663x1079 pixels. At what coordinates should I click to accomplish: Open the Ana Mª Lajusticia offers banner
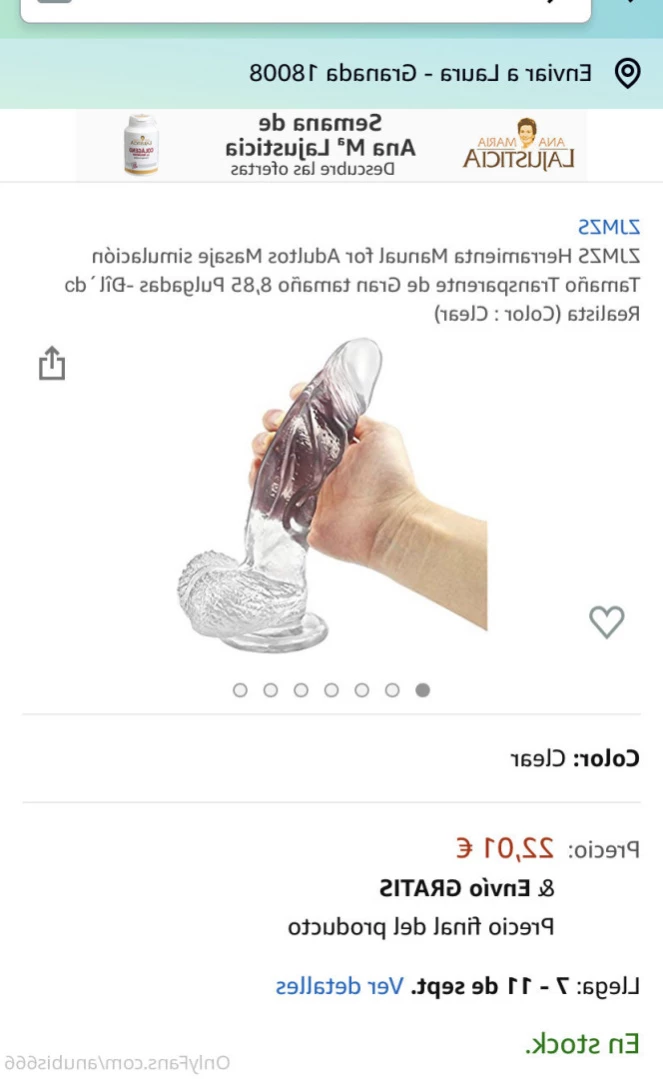click(331, 145)
